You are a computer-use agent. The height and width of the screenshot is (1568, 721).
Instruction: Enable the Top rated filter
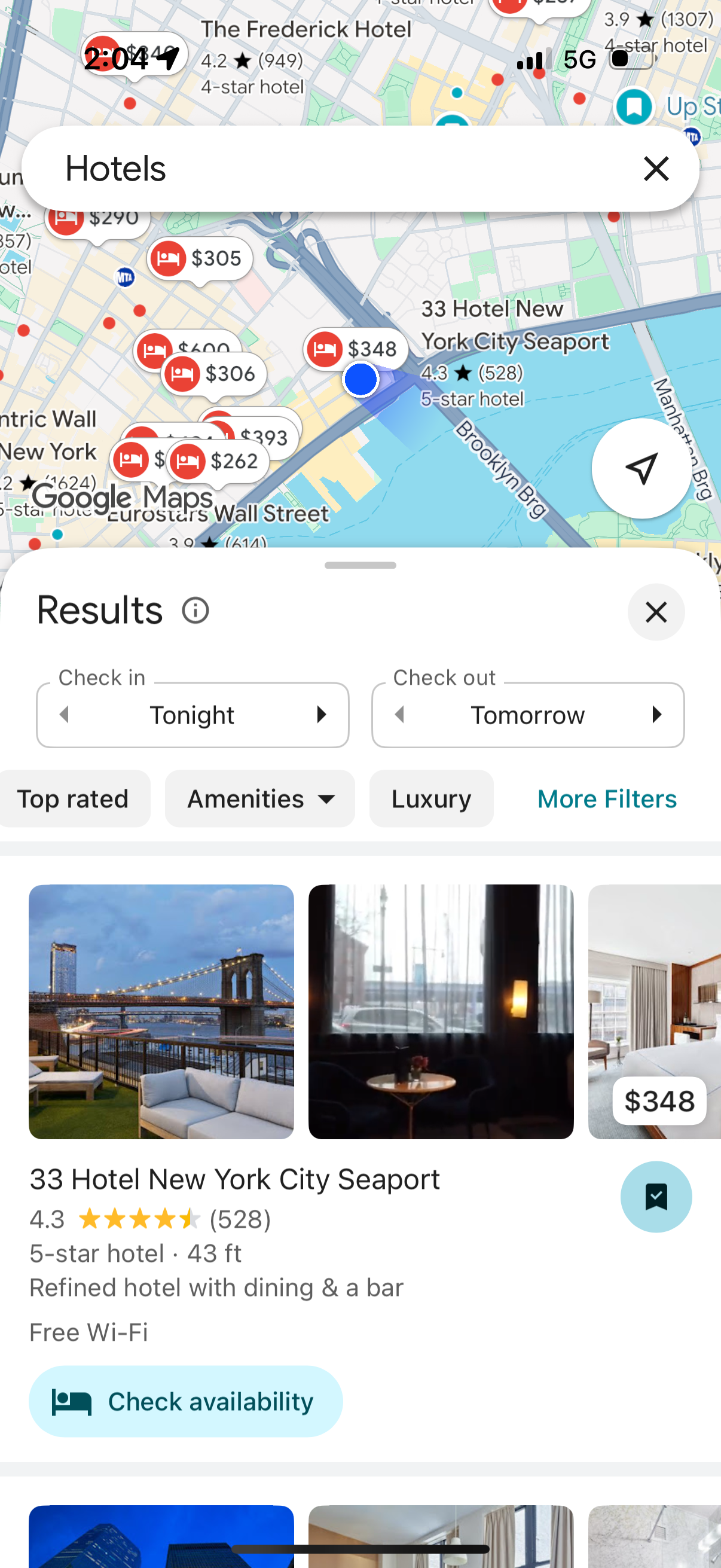pos(74,798)
